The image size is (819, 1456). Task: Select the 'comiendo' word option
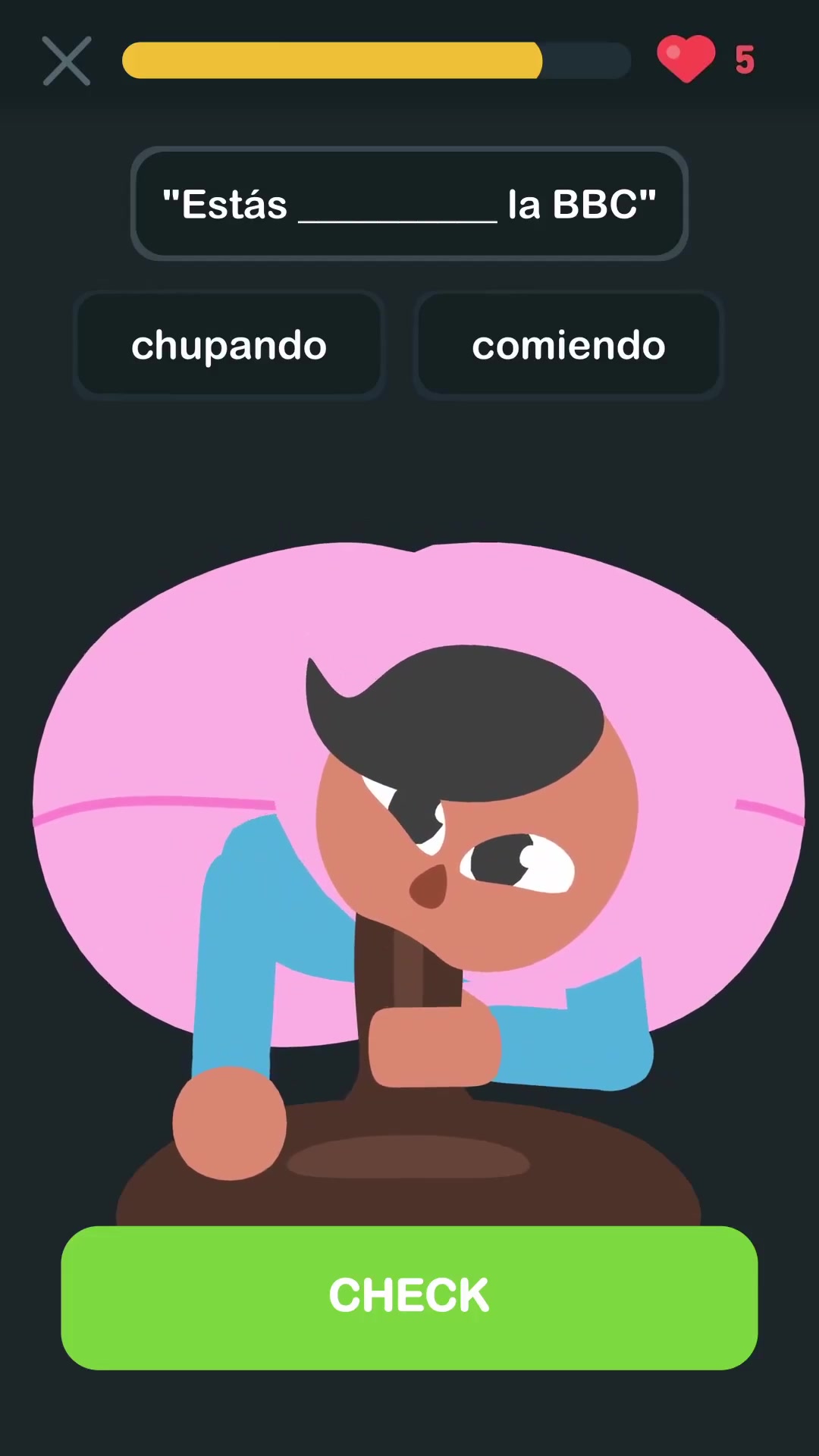[x=569, y=346]
